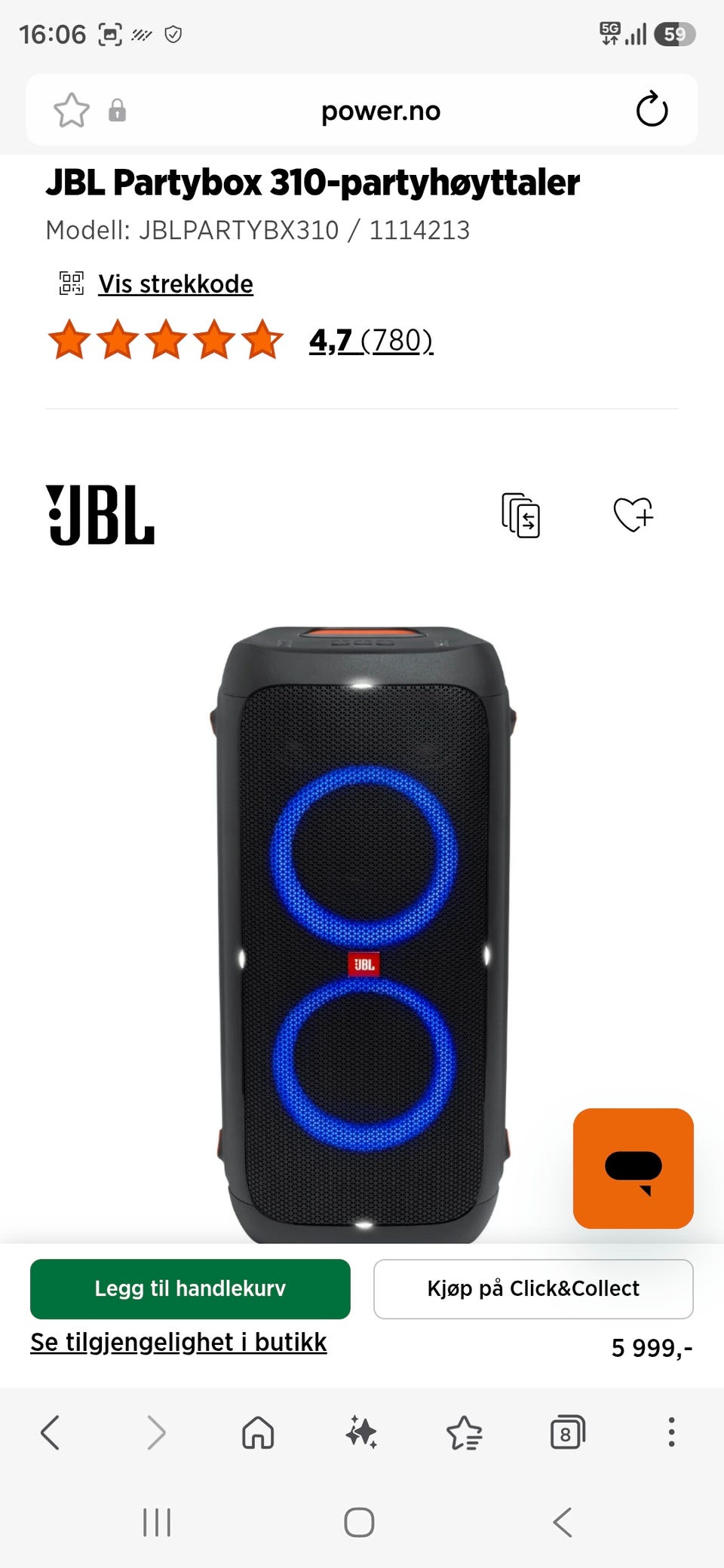Open the 4,7 (780) reviews link
Viewport: 724px width, 1568px height.
tap(371, 340)
